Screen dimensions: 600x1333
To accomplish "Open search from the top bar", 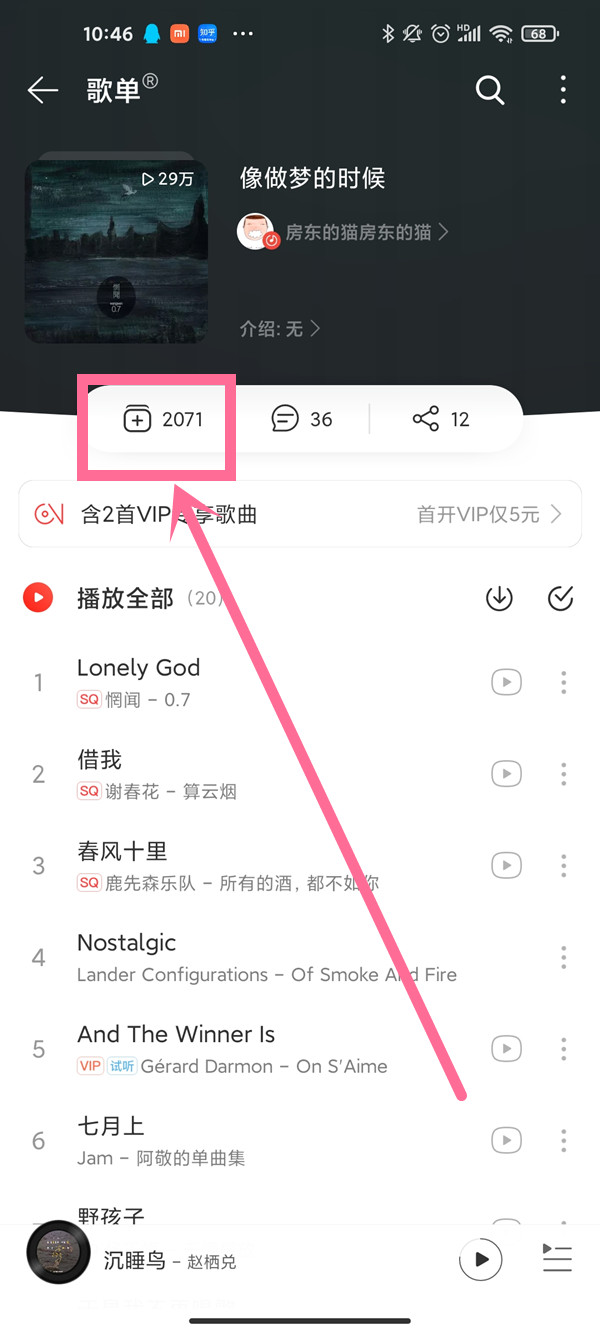I will coord(489,91).
